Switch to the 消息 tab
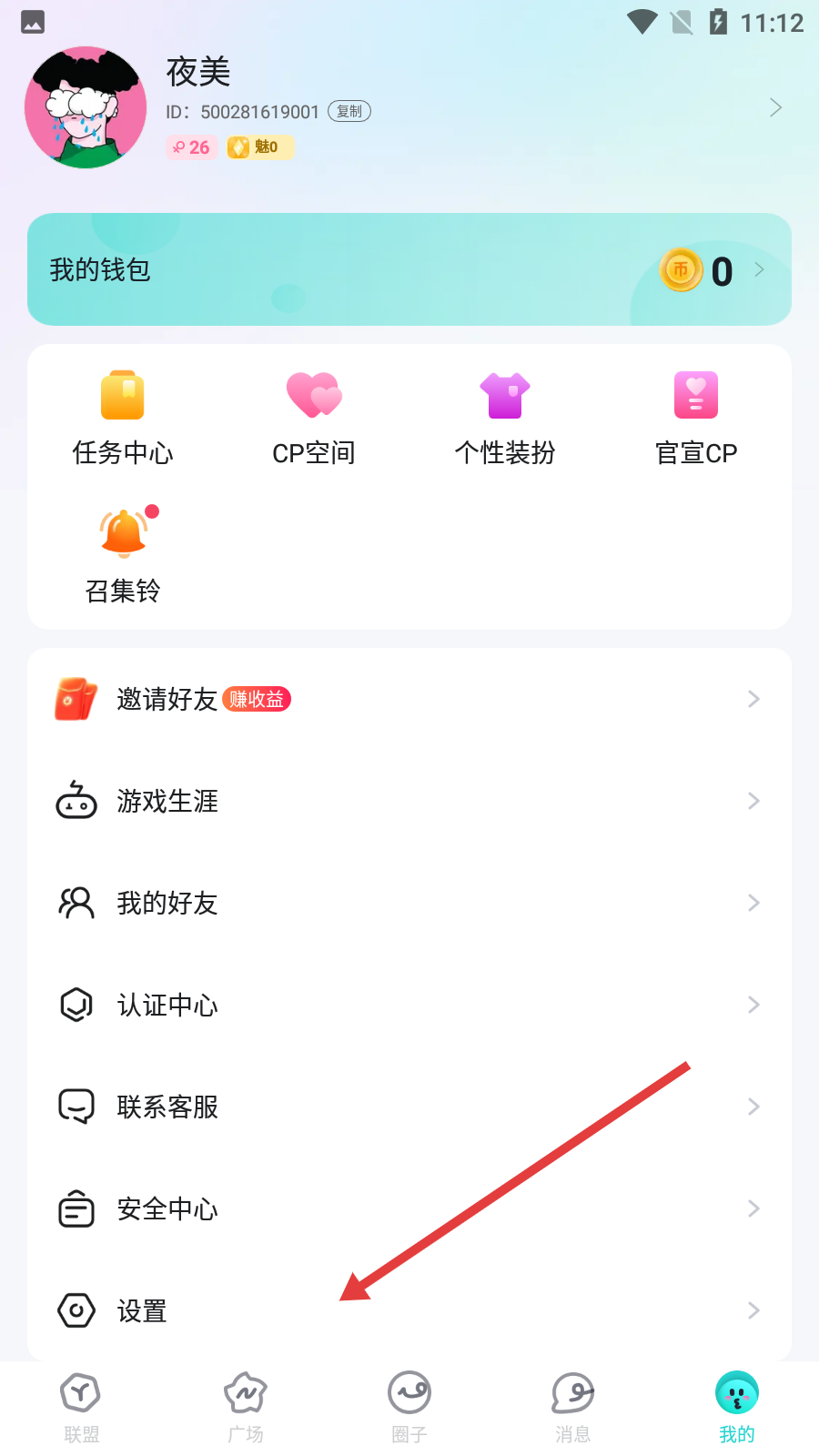Image resolution: width=819 pixels, height=1456 pixels. point(573,1408)
